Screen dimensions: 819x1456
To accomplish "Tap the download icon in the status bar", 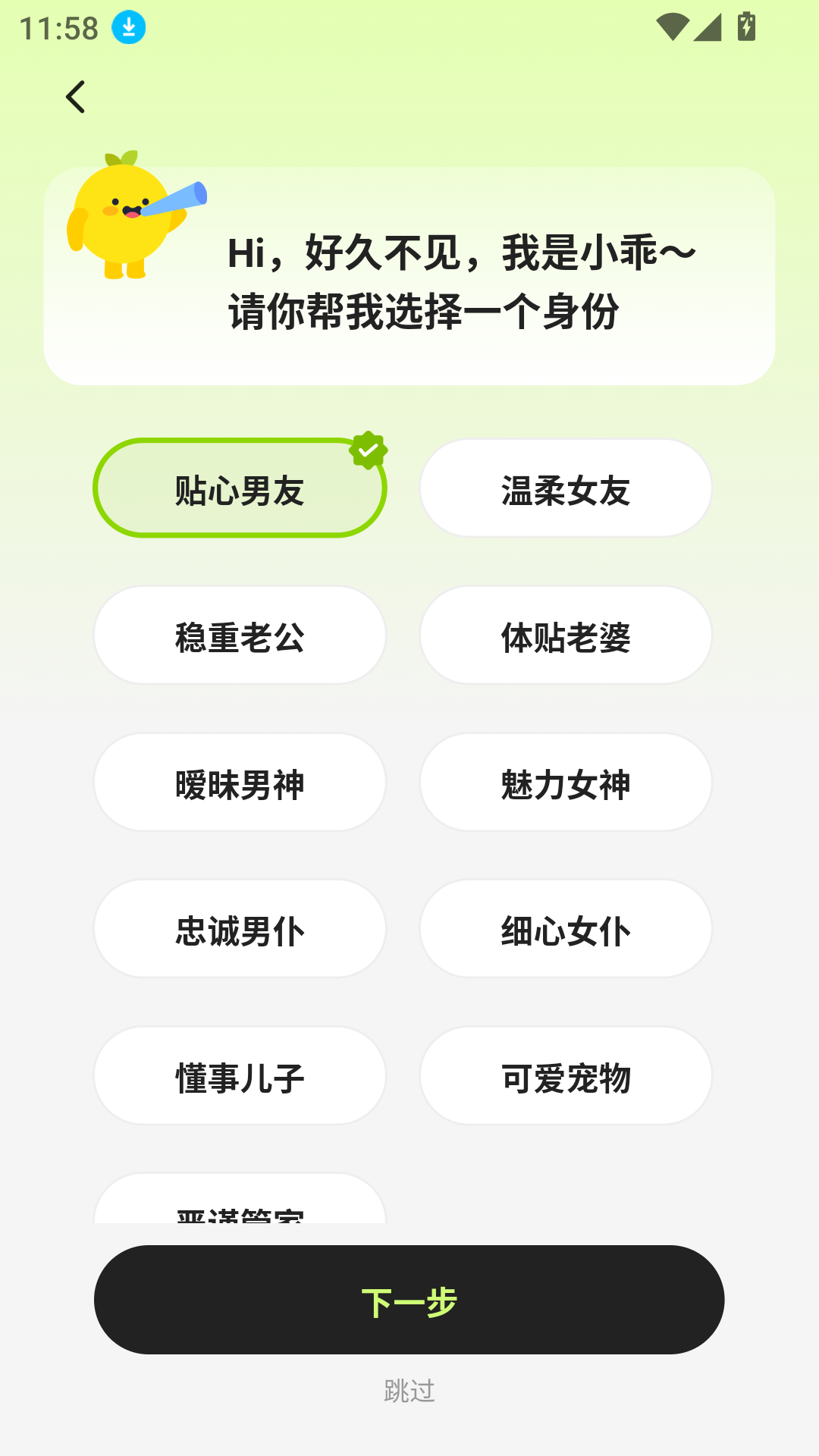I will [127, 26].
